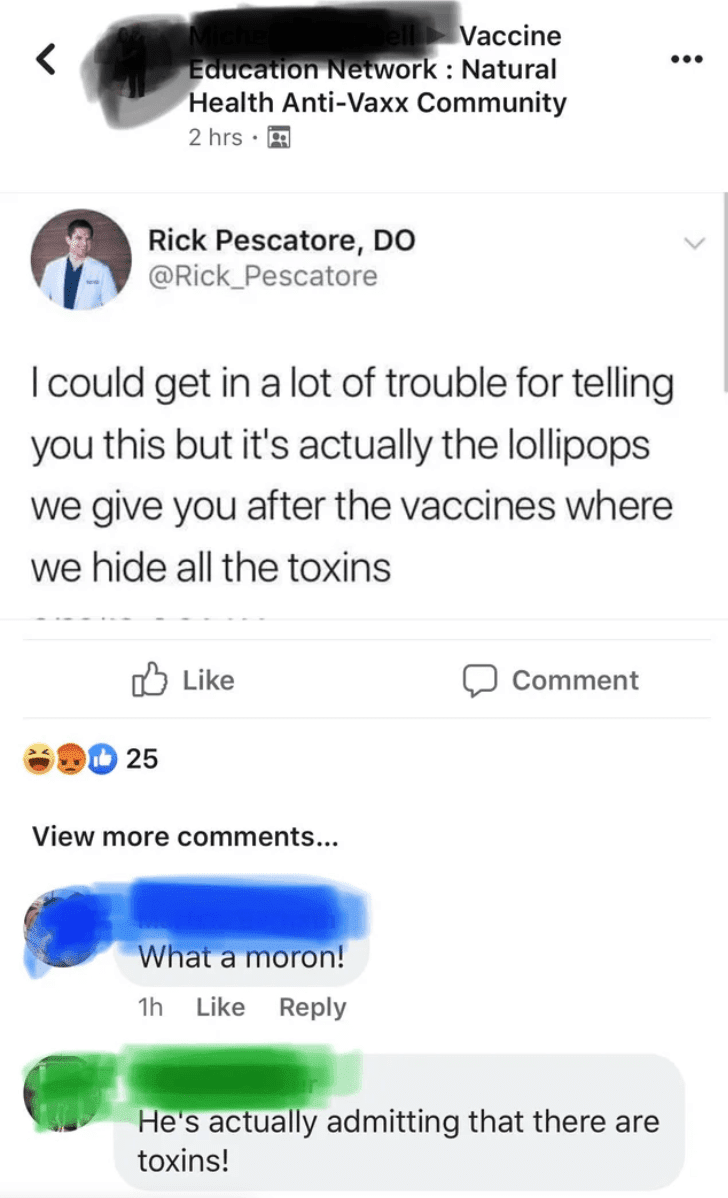Open the three-dot post options menu
728x1198 pixels.
click(x=686, y=58)
